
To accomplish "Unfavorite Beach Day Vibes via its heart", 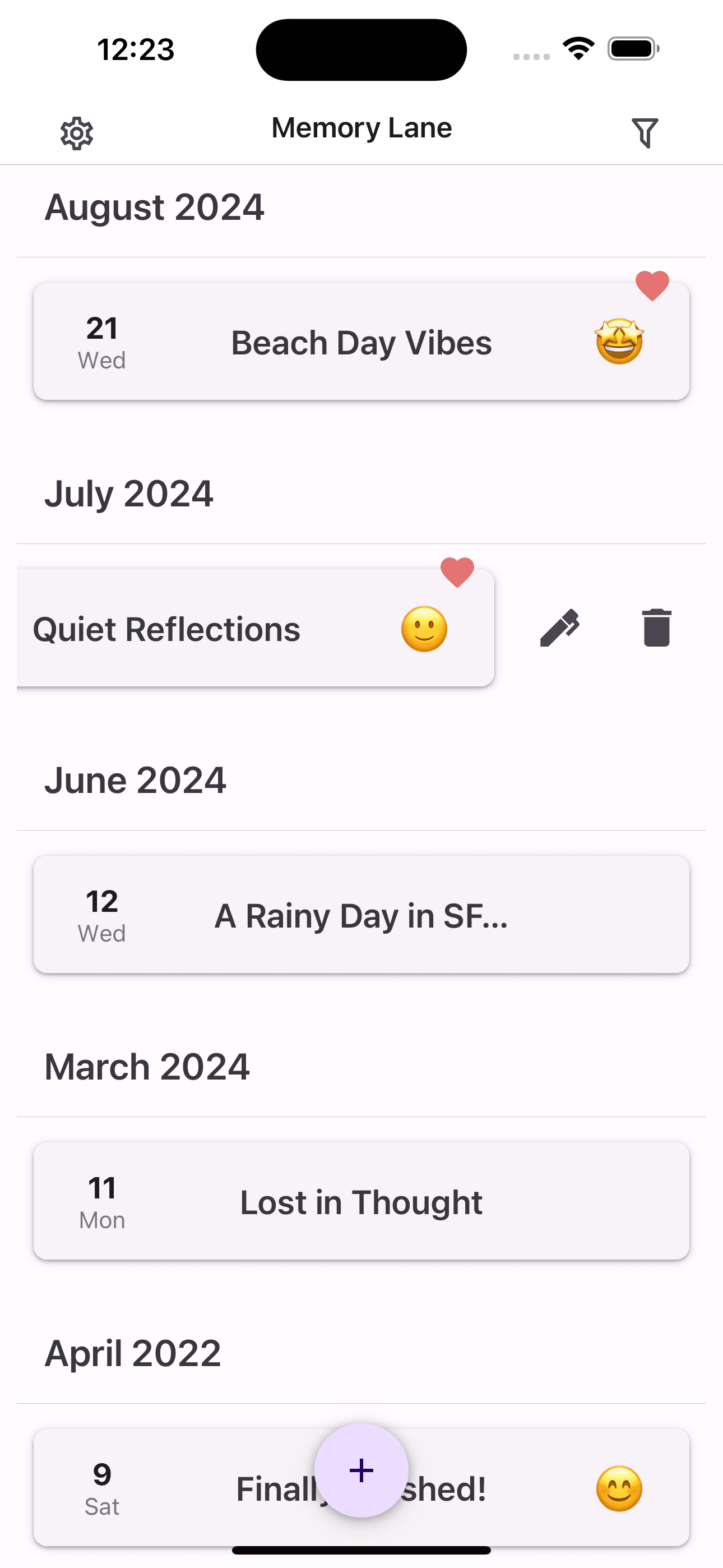I will tap(652, 286).
